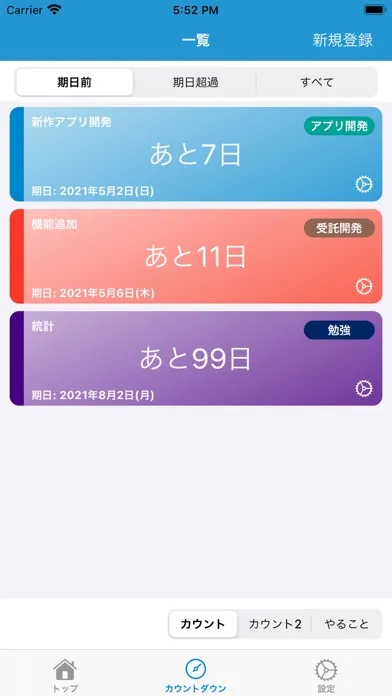392x696 pixels.
Task: Go to the トップ tab
Action: pyautogui.click(x=65, y=675)
